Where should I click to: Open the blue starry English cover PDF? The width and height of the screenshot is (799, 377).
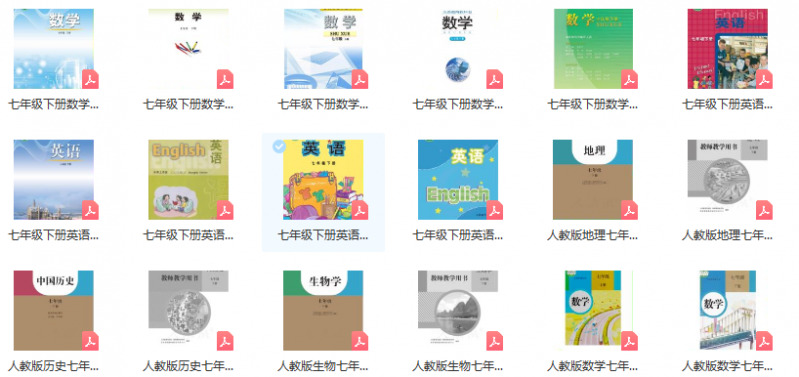pyautogui.click(x=458, y=179)
